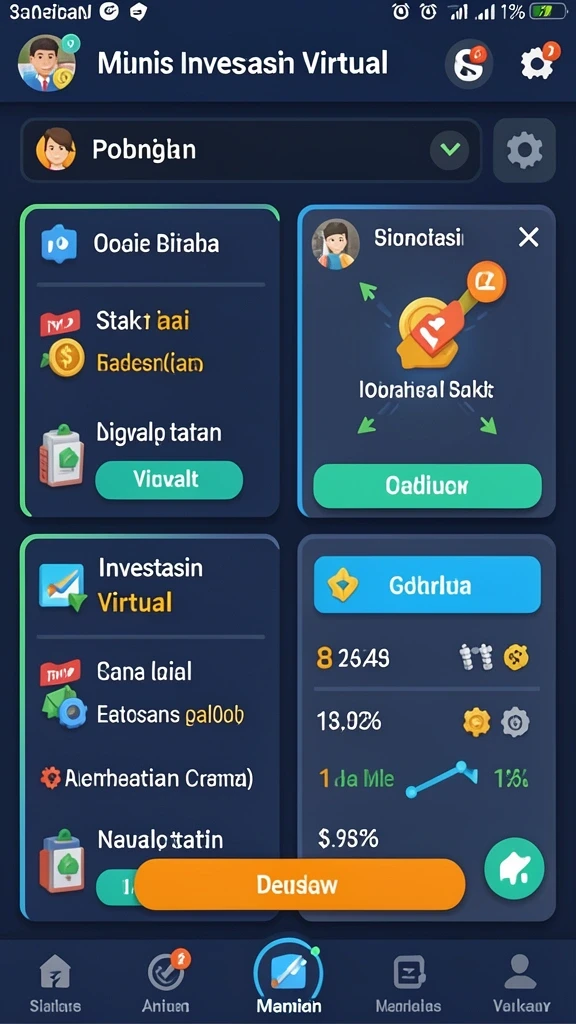576x1024 pixels.
Task: Go to the Meariaias tab
Action: 409,983
